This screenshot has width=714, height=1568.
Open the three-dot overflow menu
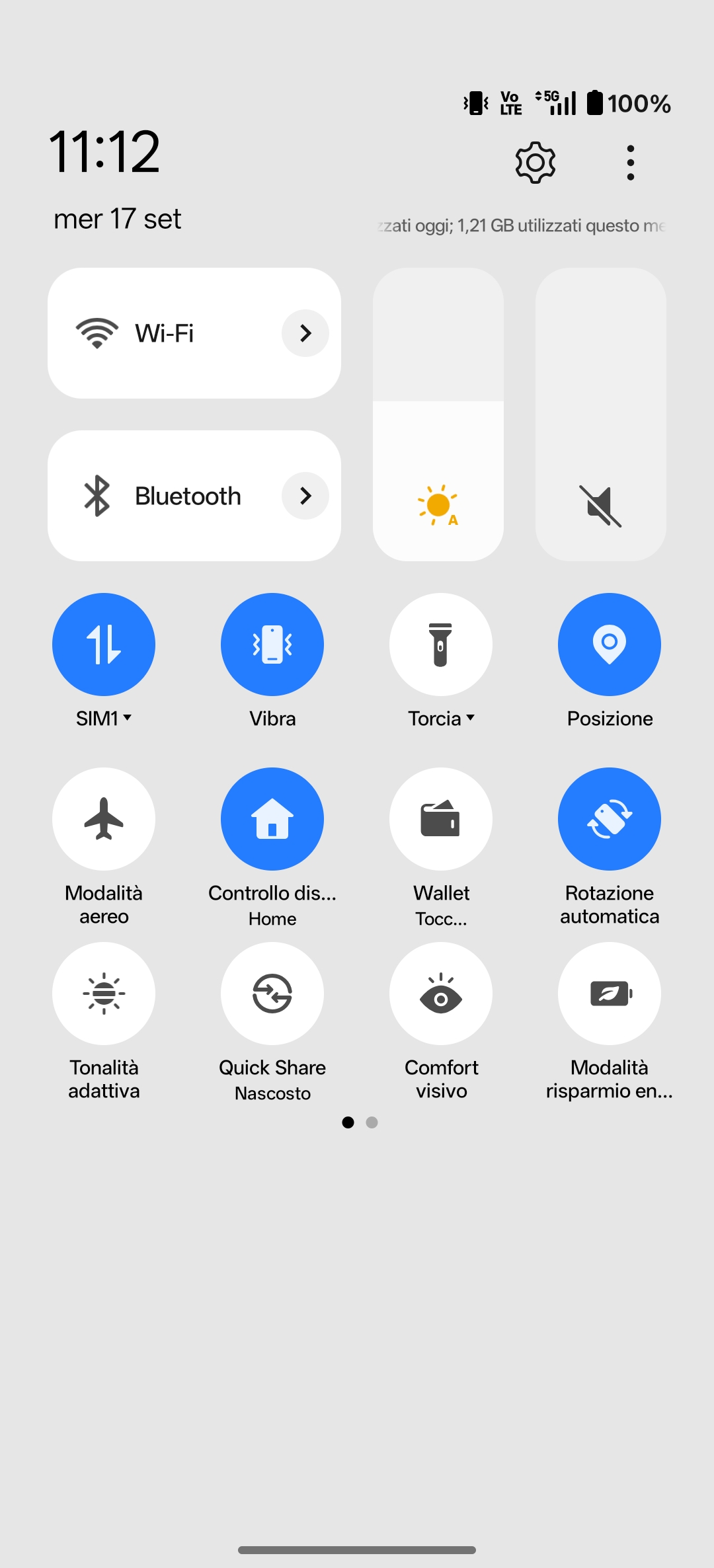(x=630, y=163)
